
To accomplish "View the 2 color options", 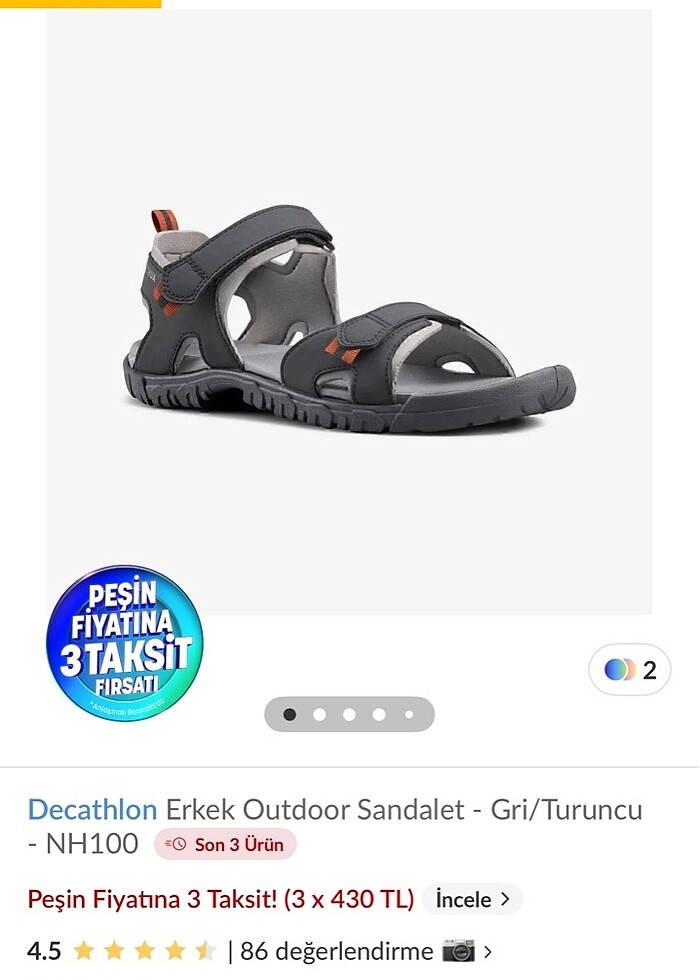I will click(x=630, y=670).
